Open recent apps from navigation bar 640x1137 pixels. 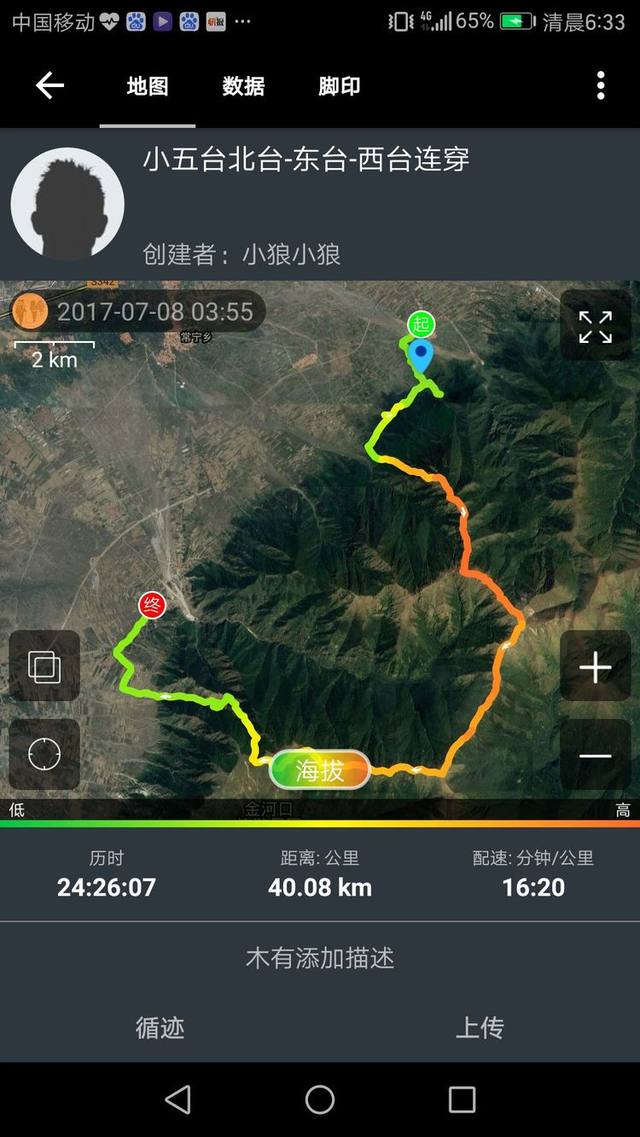(x=462, y=1099)
